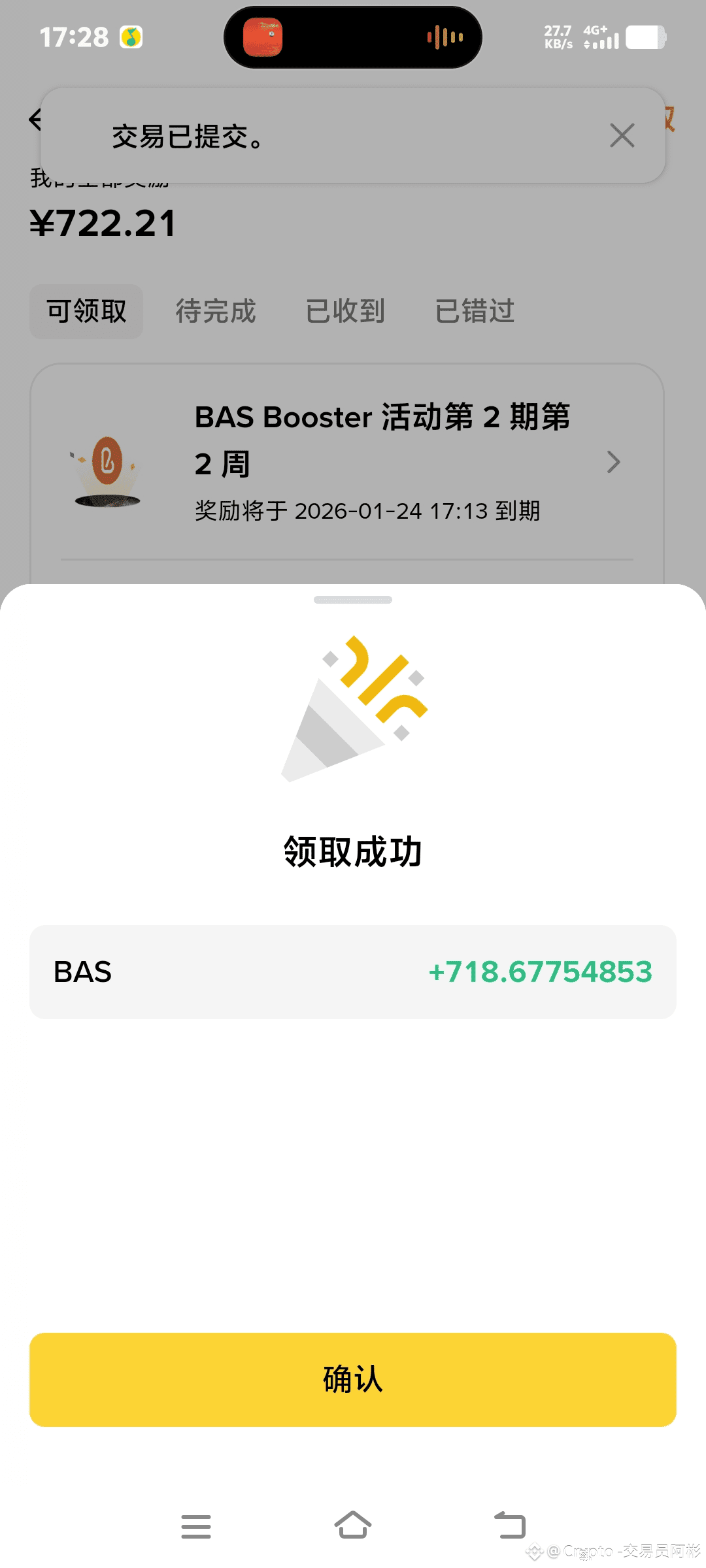Screen dimensions: 706x1568
Task: Tap the system home button
Action: click(x=353, y=1526)
